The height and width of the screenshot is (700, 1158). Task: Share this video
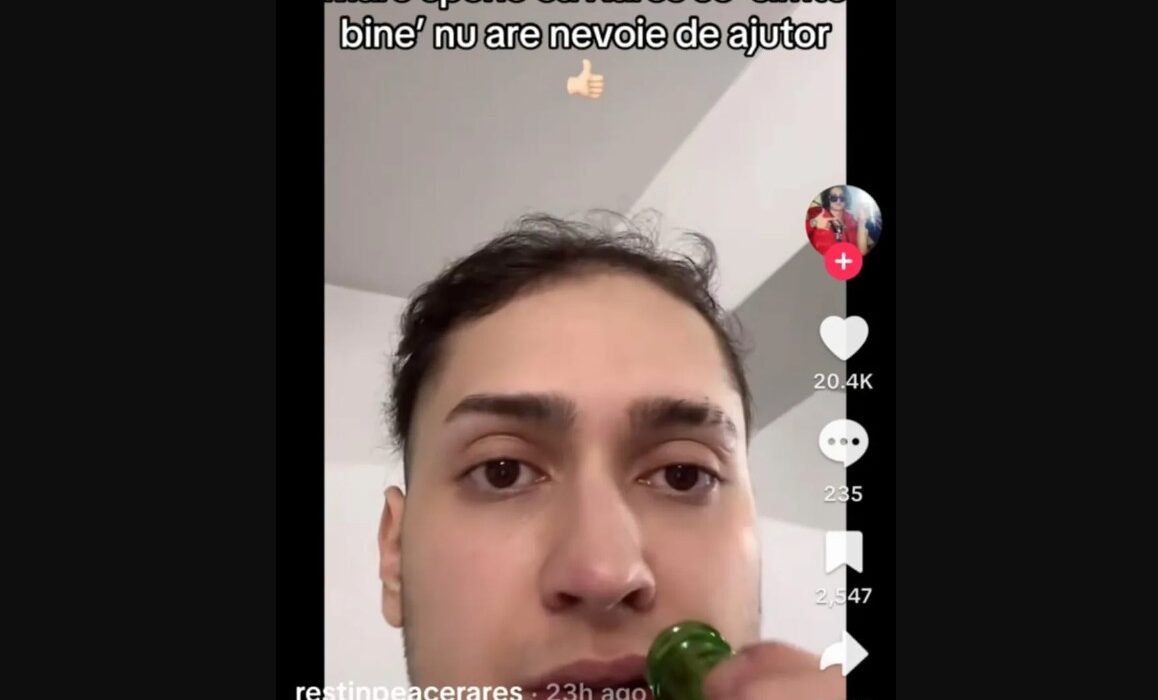pos(843,654)
